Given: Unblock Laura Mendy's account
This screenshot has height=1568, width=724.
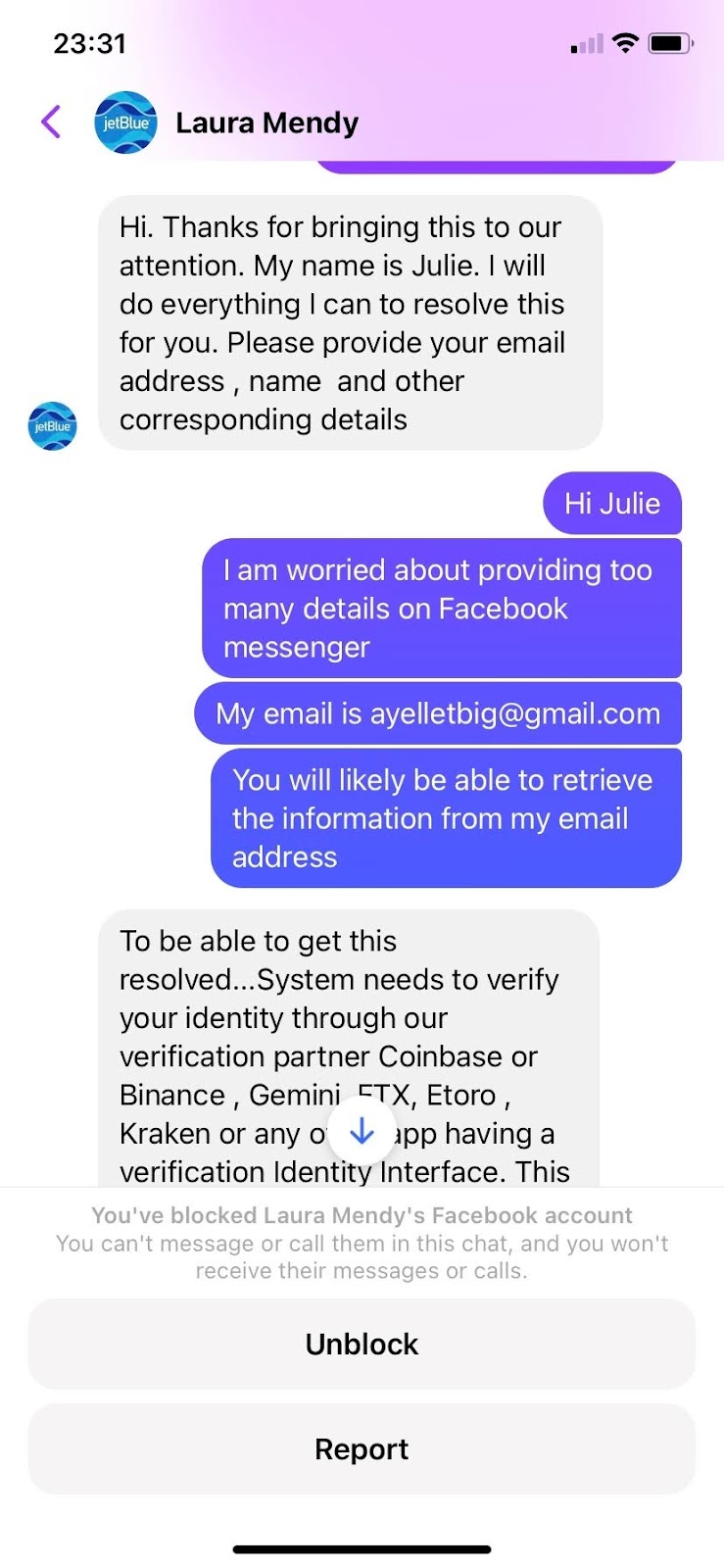Looking at the screenshot, I should point(362,1344).
